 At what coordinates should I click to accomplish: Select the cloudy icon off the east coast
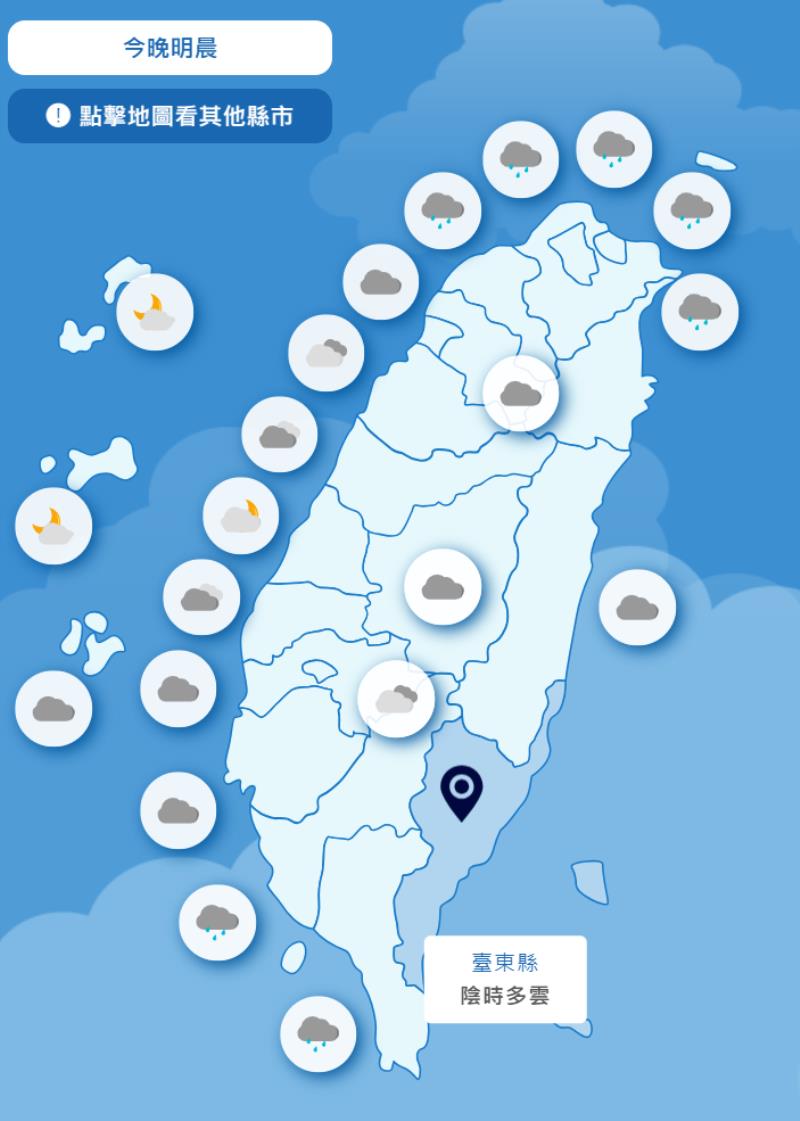[x=637, y=607]
